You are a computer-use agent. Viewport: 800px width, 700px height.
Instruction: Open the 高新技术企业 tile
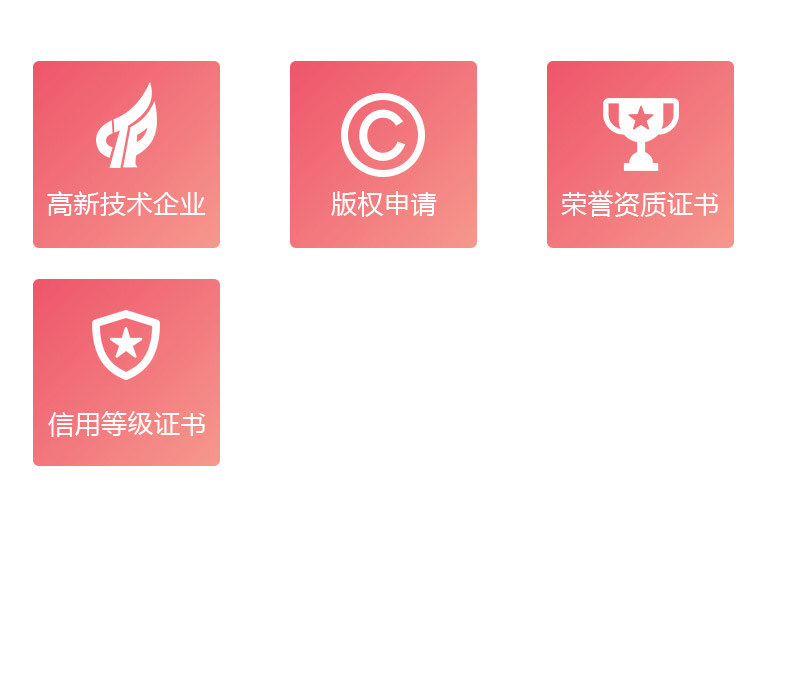coord(126,154)
